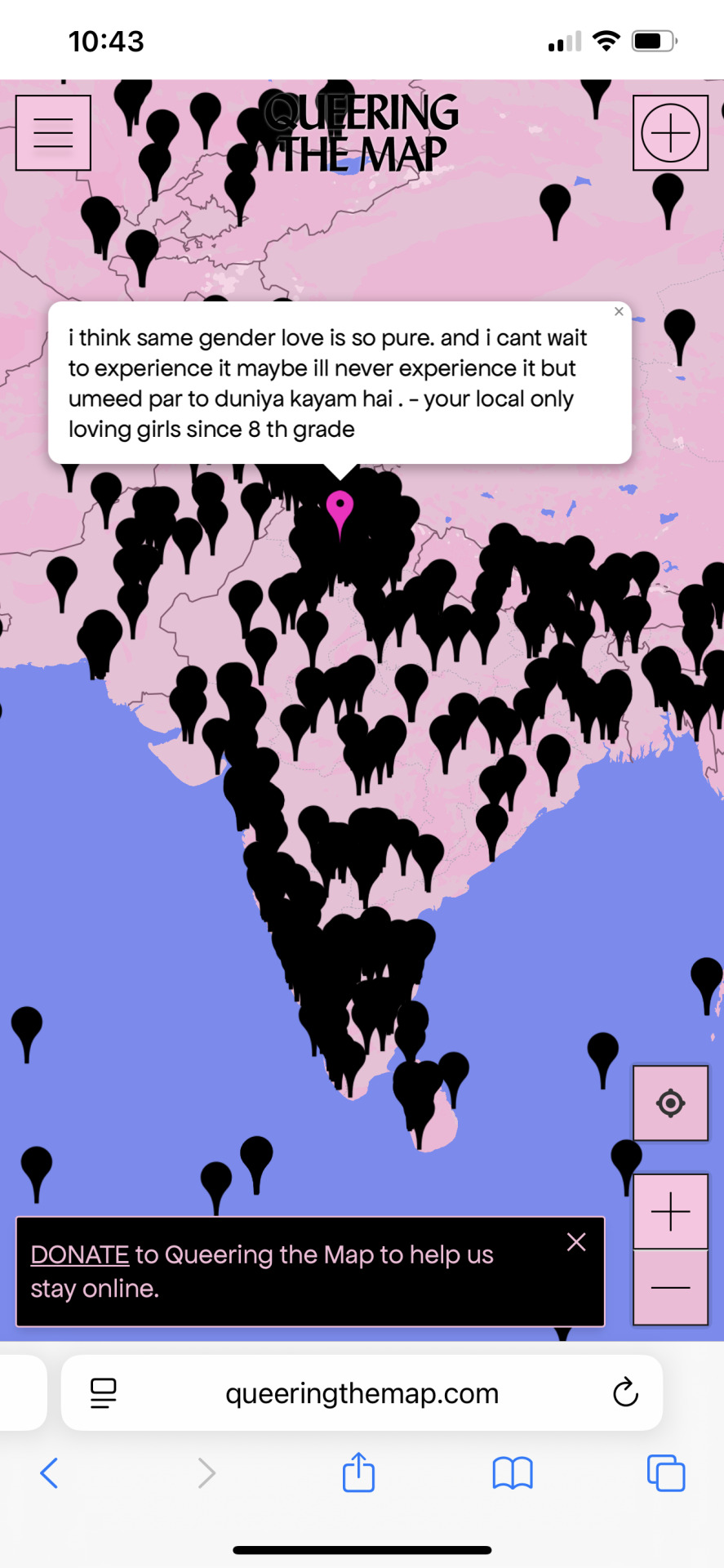Show open Safari tabs

point(666,1473)
